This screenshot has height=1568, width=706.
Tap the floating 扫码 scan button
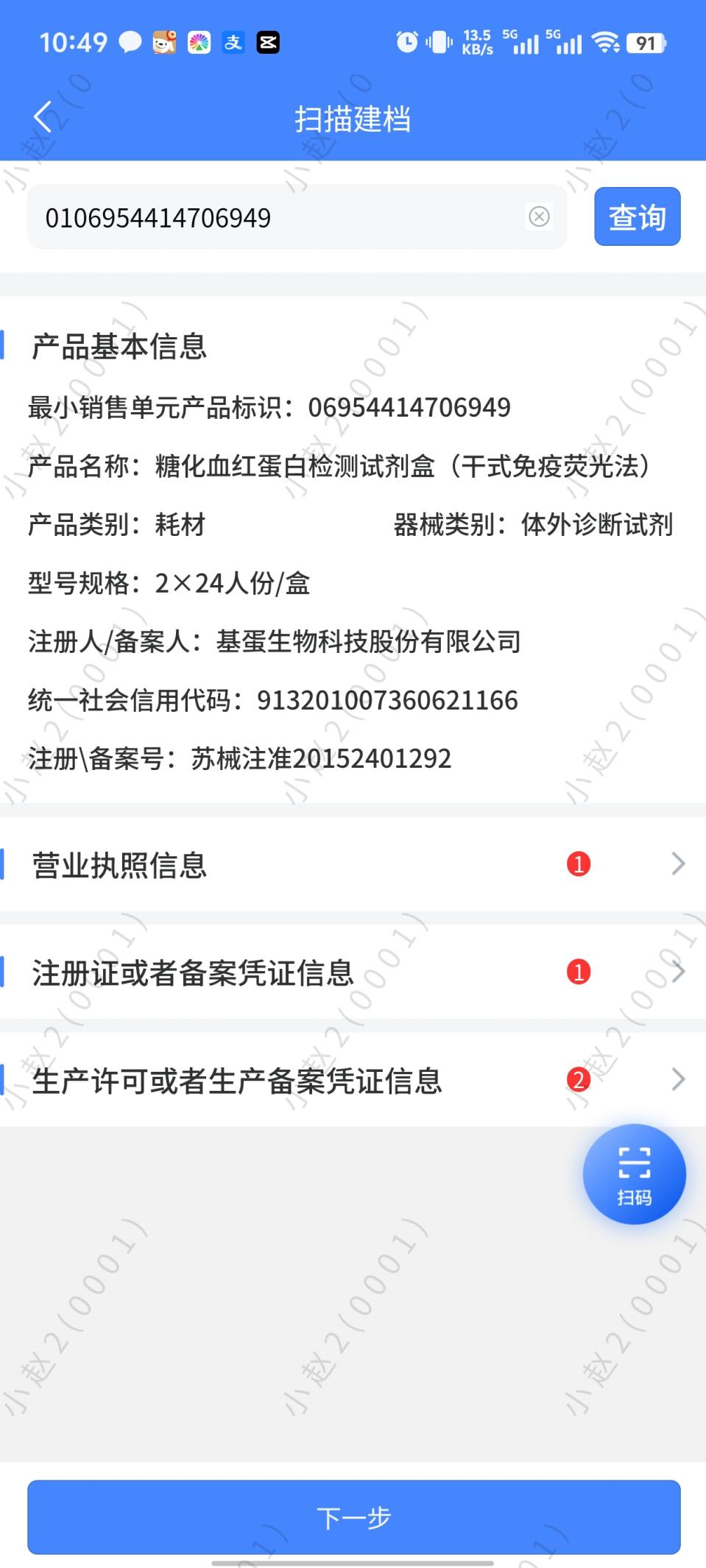click(x=634, y=1174)
